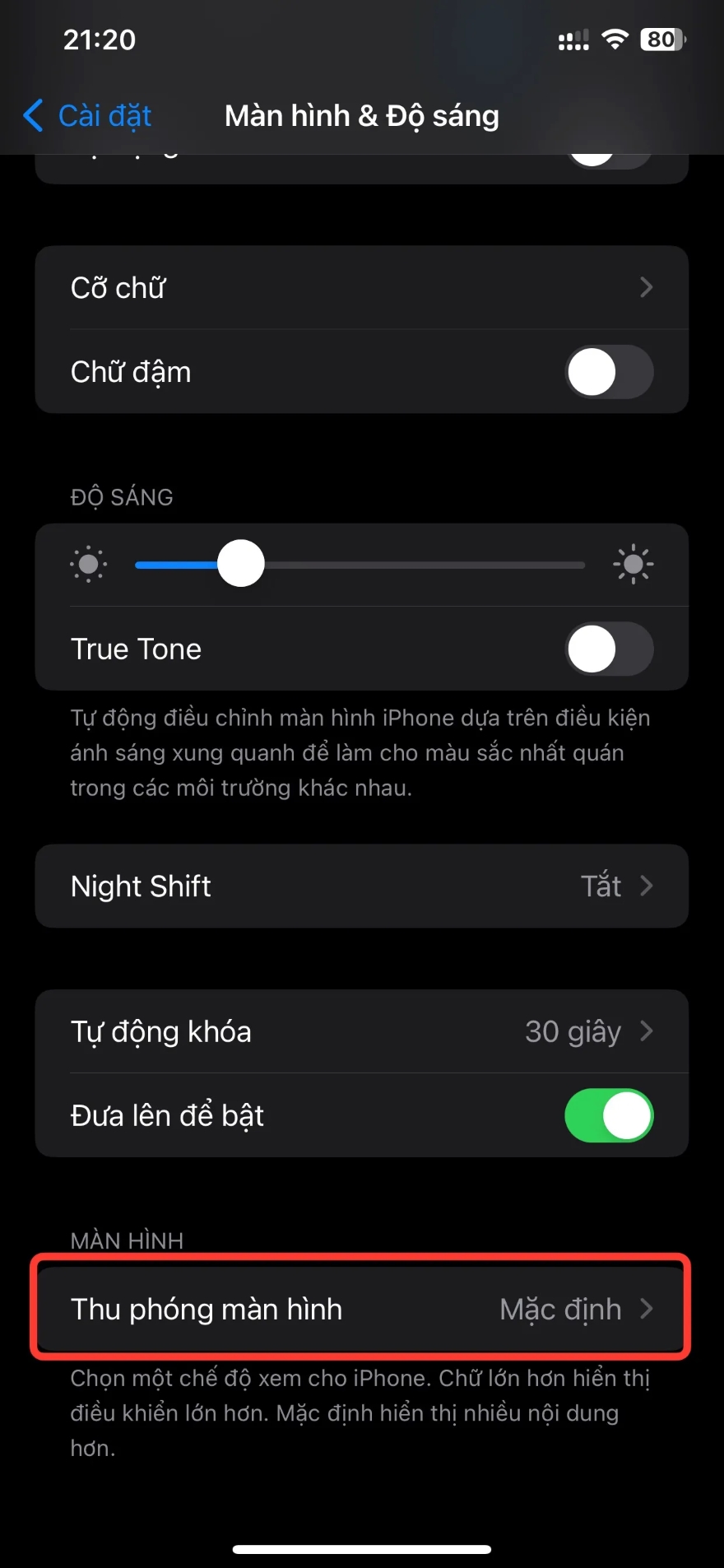
Task: Open Thu phóng màn hình showing Mặc định
Action: 362,1310
